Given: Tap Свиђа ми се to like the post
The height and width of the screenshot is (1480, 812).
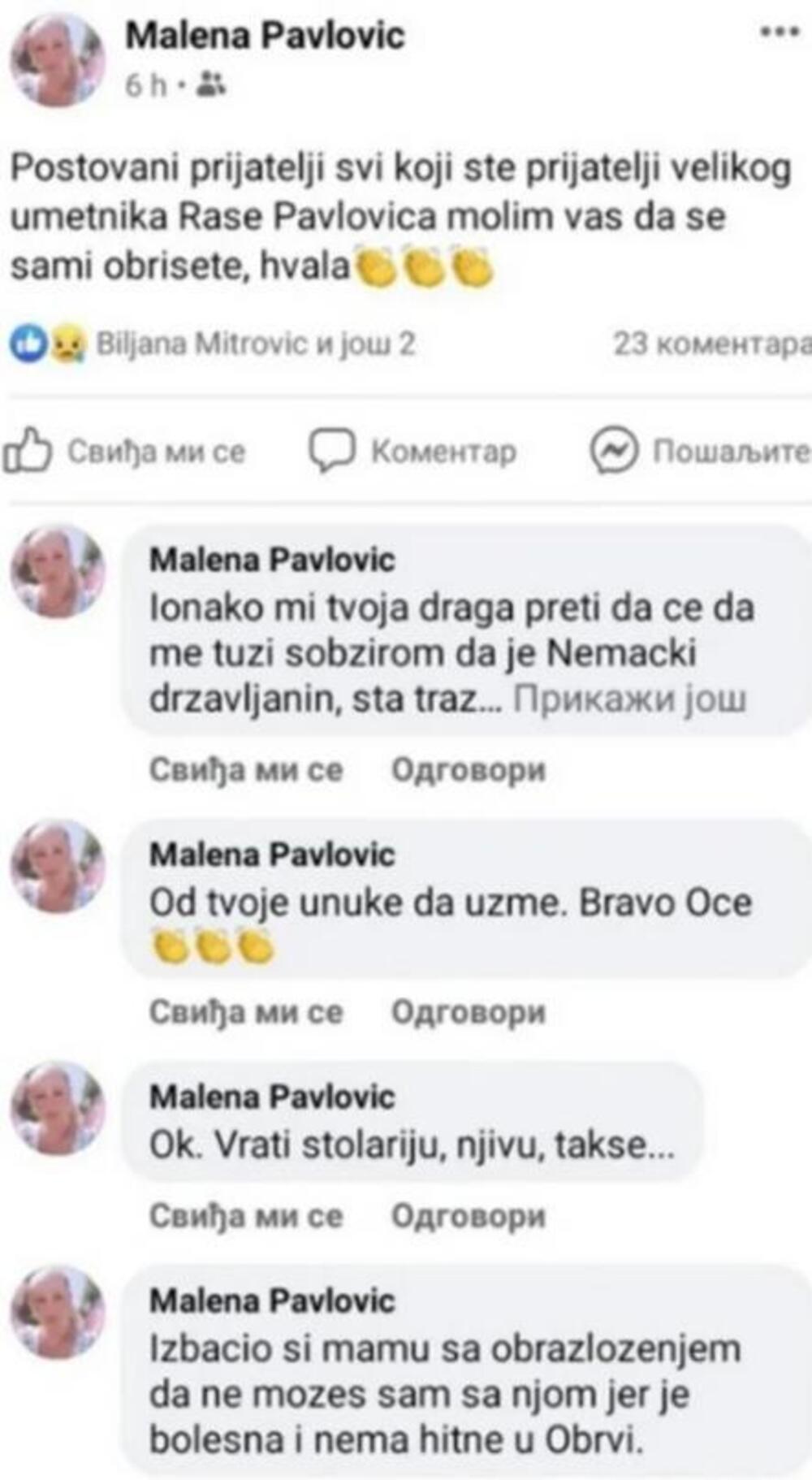Looking at the screenshot, I should [126, 452].
